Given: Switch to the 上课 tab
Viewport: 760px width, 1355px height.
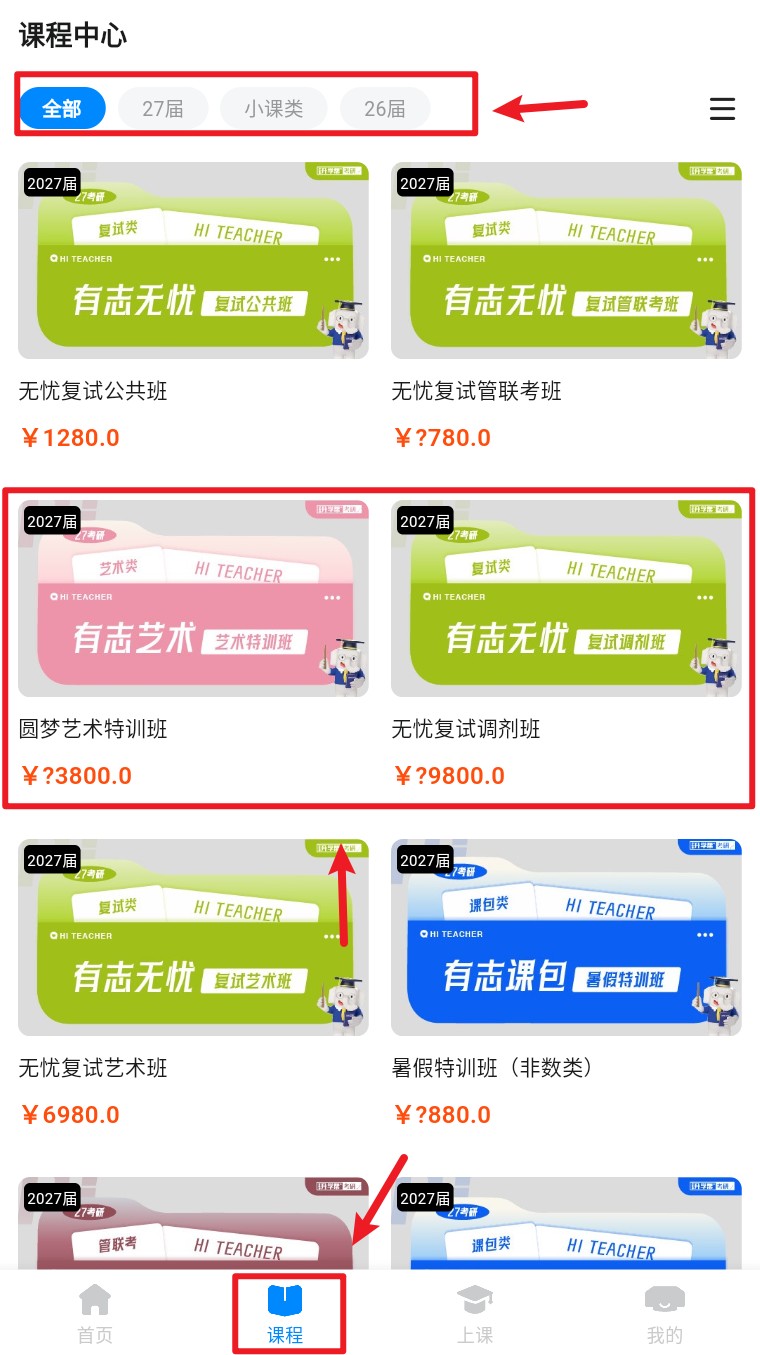Looking at the screenshot, I should pos(475,1314).
